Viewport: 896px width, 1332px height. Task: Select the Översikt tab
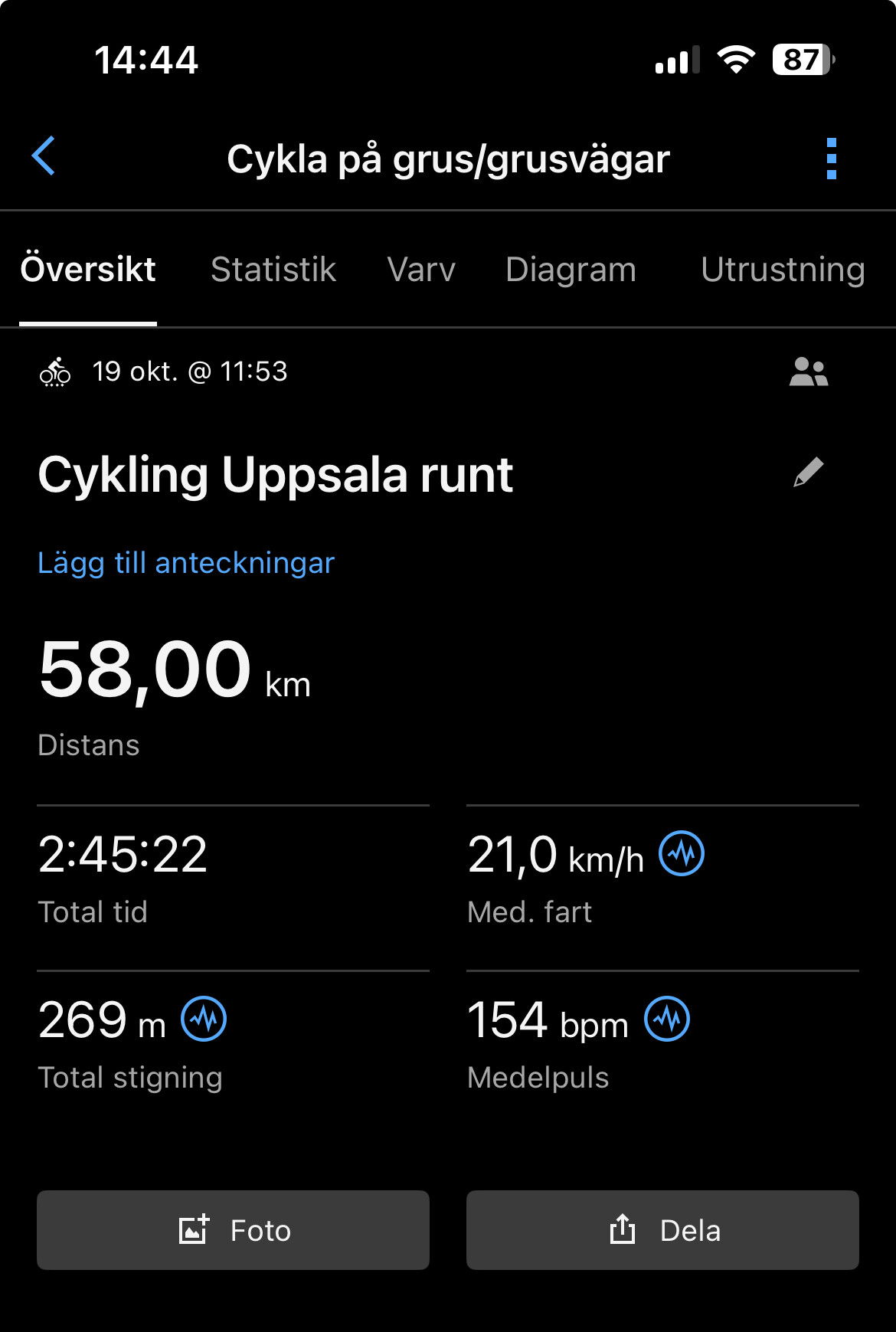88,270
